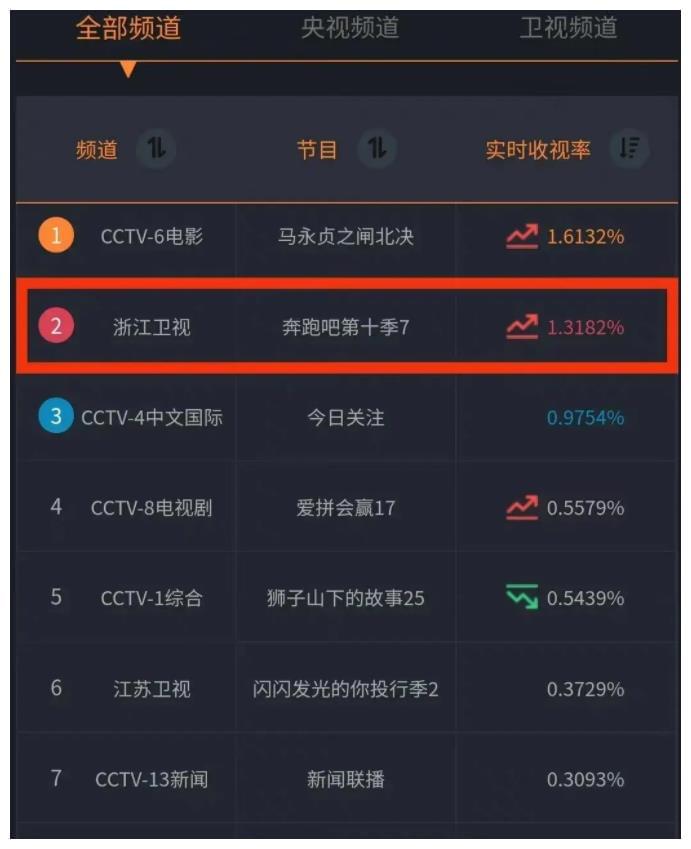Screen dimensions: 691x849
Task: Open the CCTV-8电视剧 row
Action: [346, 507]
